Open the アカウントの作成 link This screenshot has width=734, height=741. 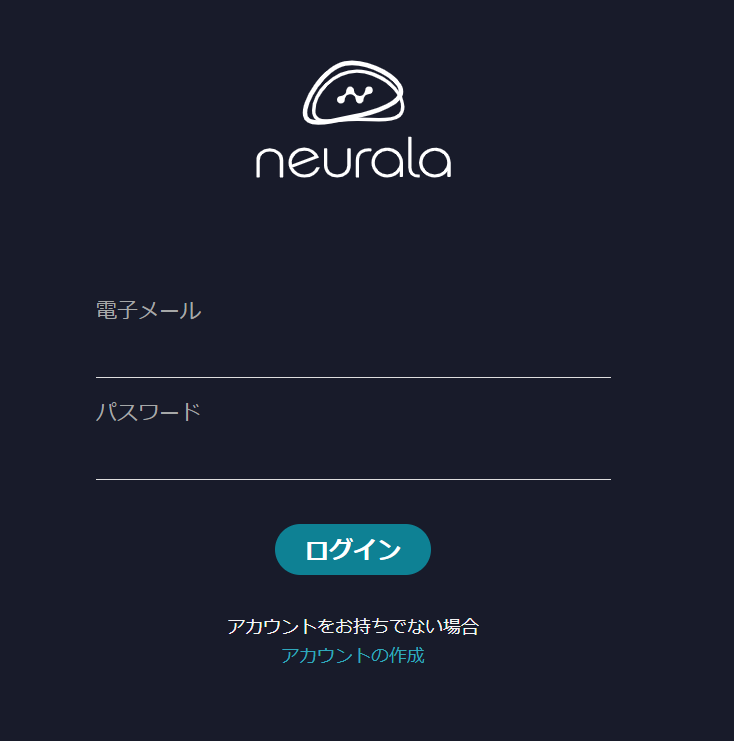[x=352, y=656]
